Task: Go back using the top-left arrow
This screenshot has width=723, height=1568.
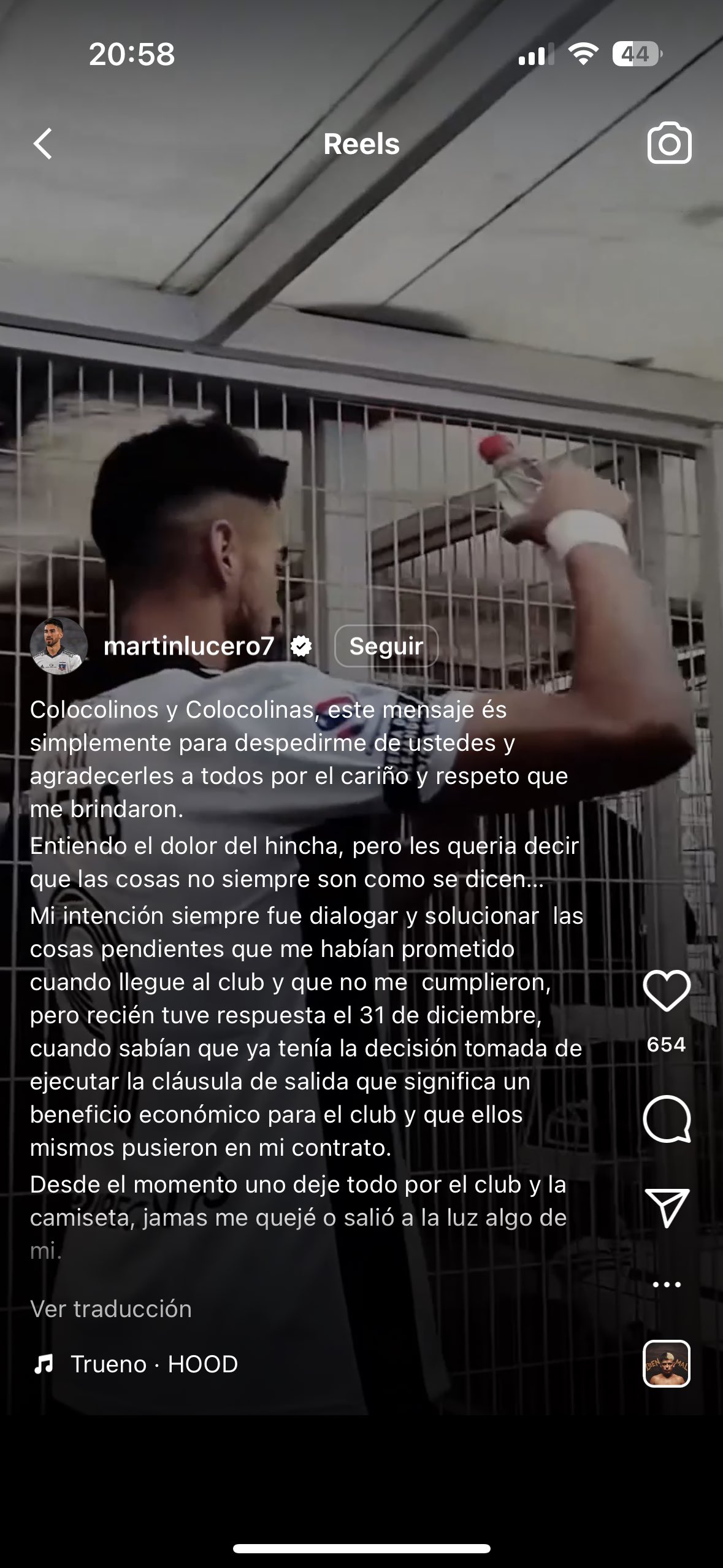Action: (x=43, y=144)
